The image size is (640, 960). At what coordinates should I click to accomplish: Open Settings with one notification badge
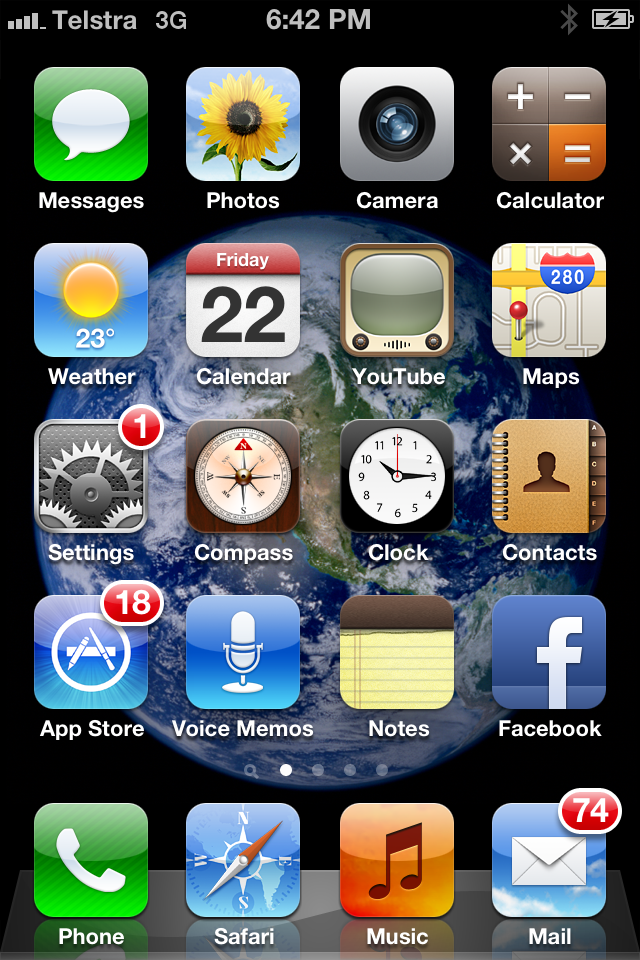91,476
